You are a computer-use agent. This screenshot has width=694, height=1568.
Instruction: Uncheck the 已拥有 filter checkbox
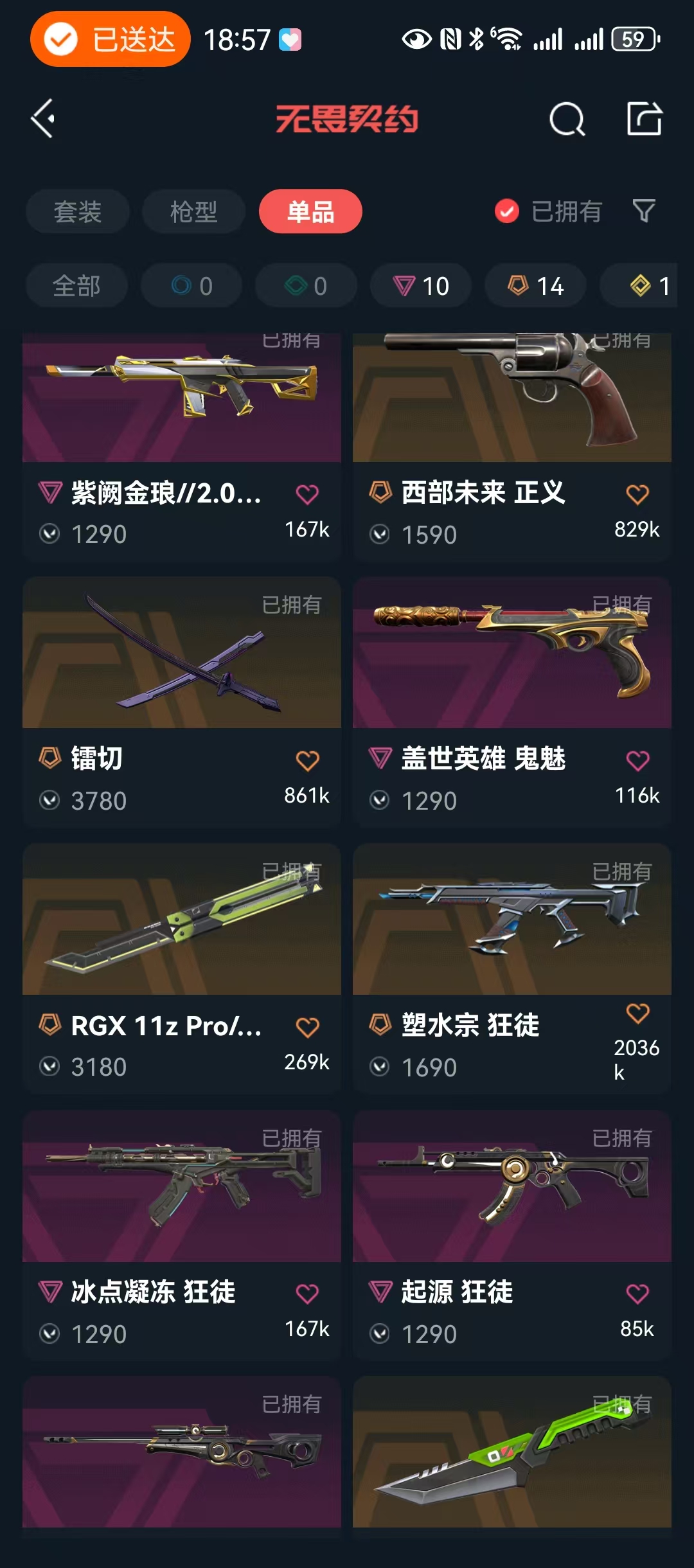point(507,211)
